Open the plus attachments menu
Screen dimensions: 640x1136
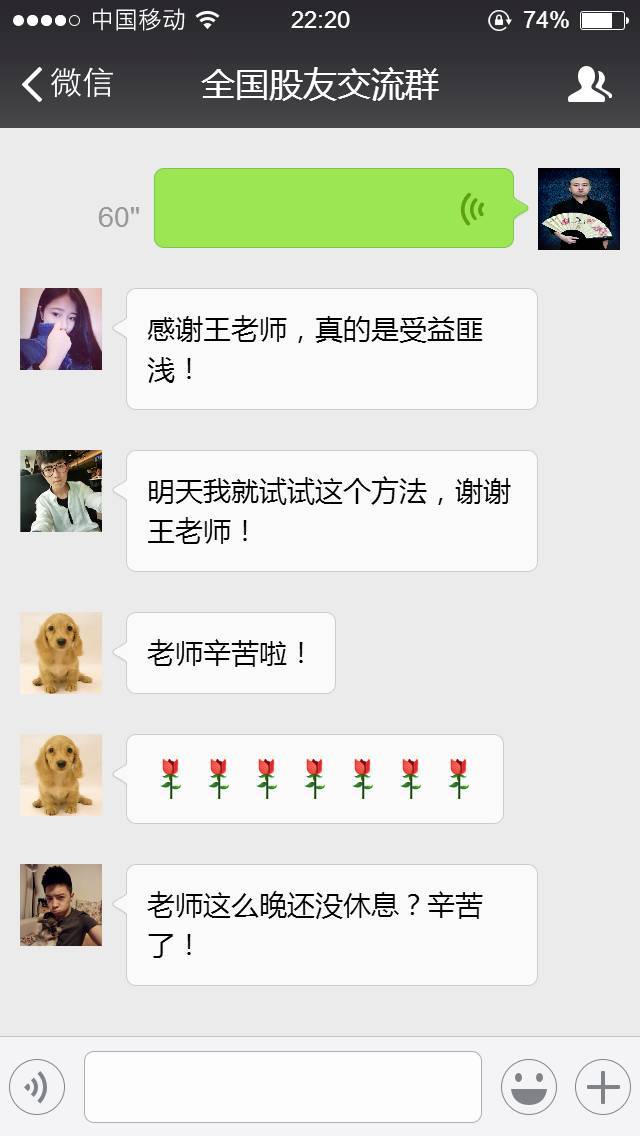(602, 1087)
